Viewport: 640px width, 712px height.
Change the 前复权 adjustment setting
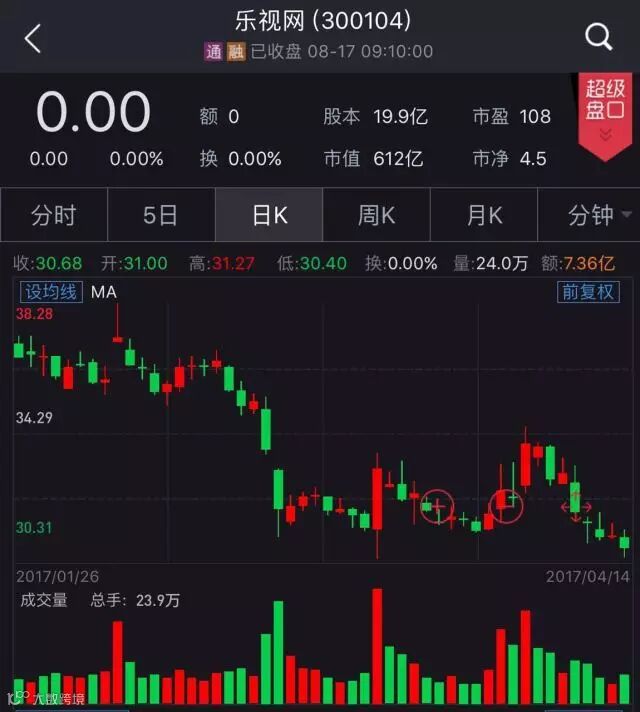(589, 292)
